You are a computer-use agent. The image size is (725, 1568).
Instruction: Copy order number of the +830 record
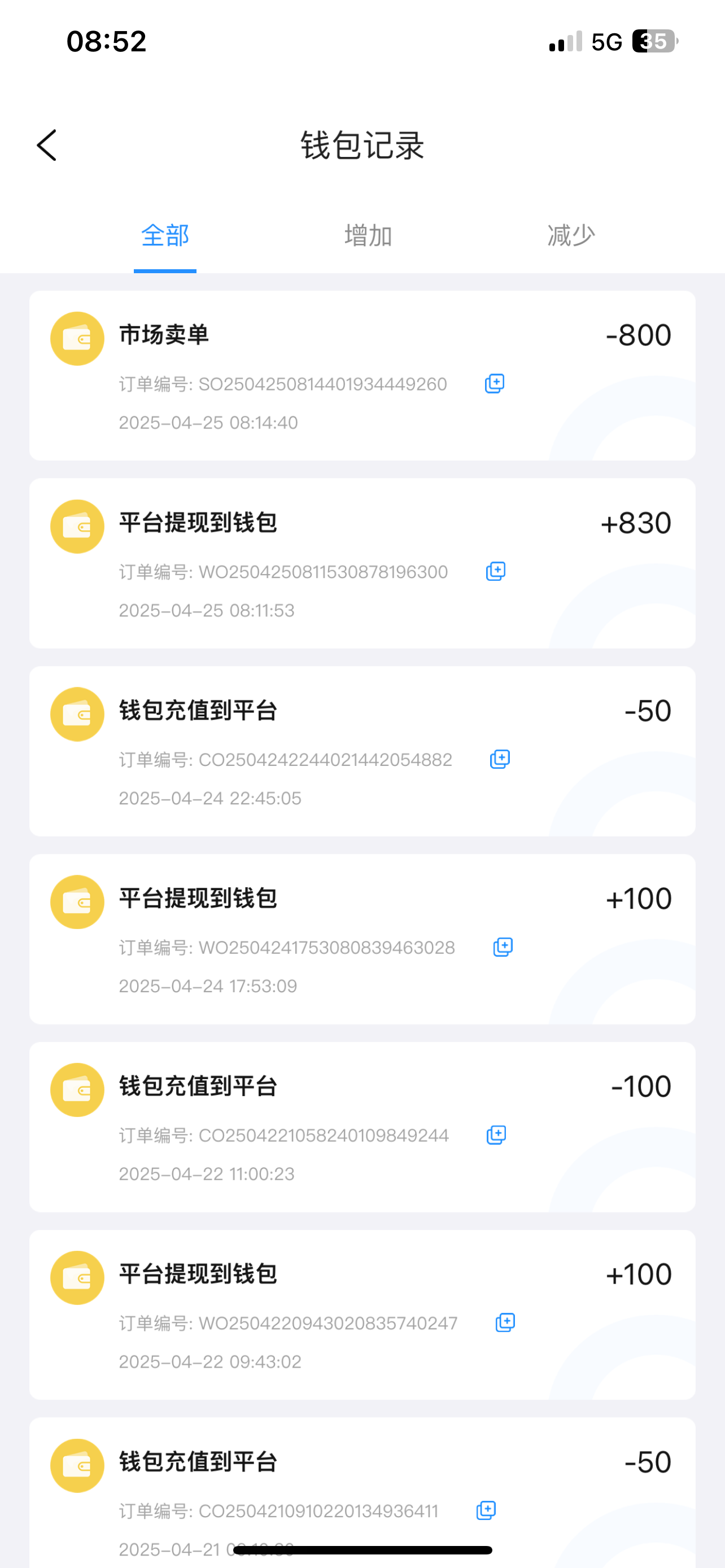coord(496,572)
